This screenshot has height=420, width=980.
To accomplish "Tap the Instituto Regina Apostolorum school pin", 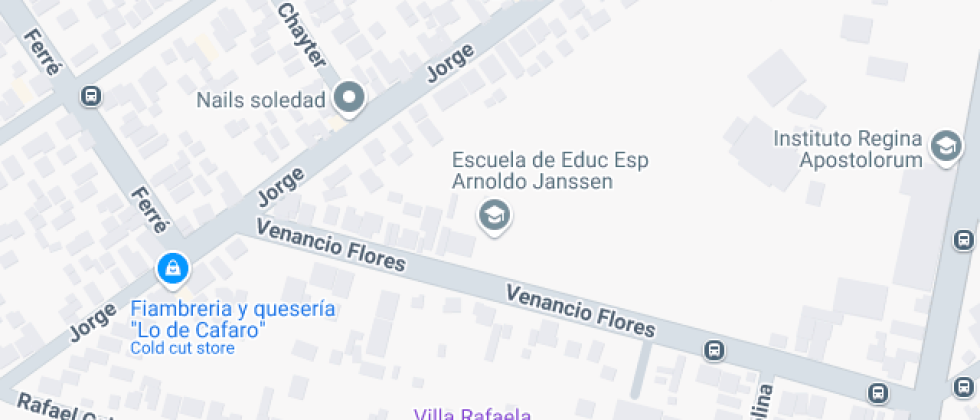I will (x=944, y=147).
